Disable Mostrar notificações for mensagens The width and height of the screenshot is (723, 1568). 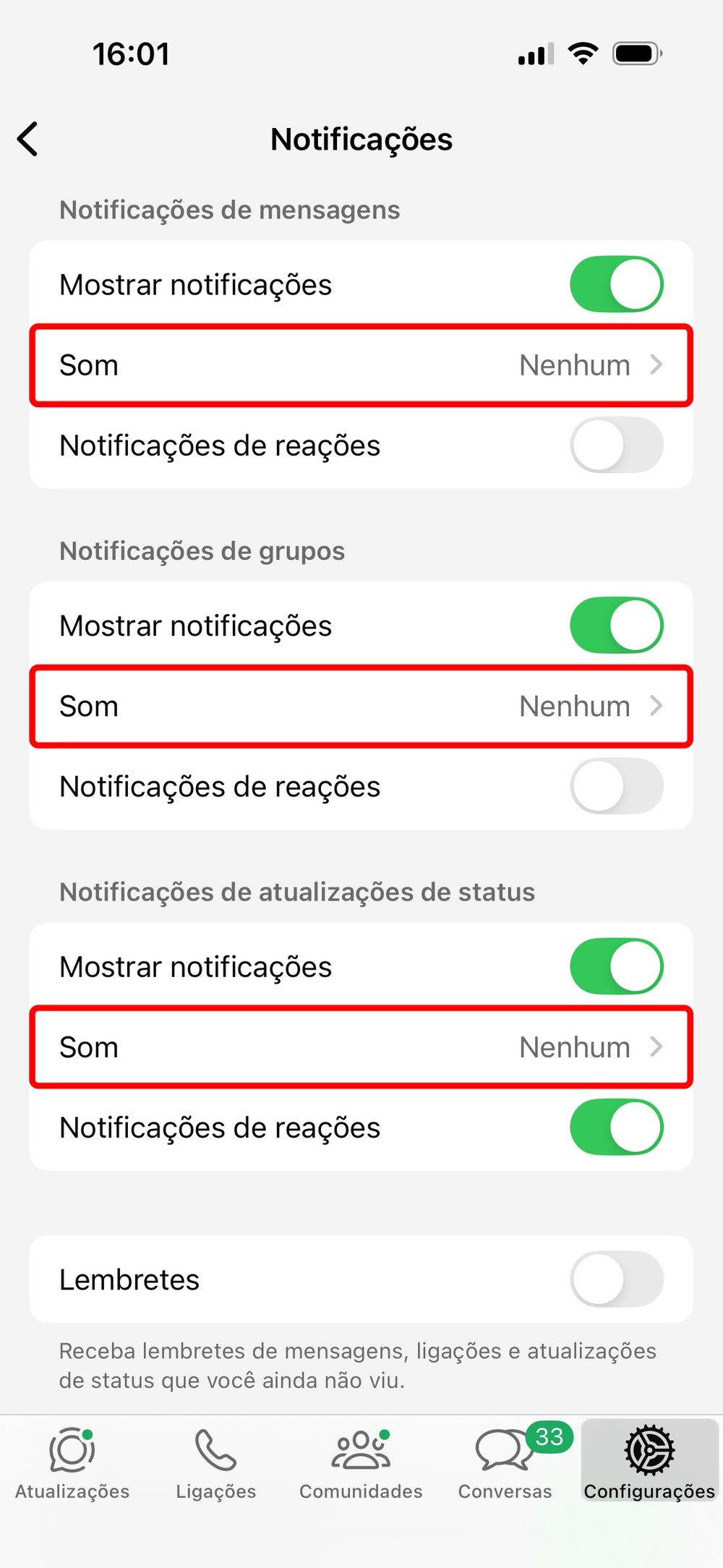tap(616, 284)
